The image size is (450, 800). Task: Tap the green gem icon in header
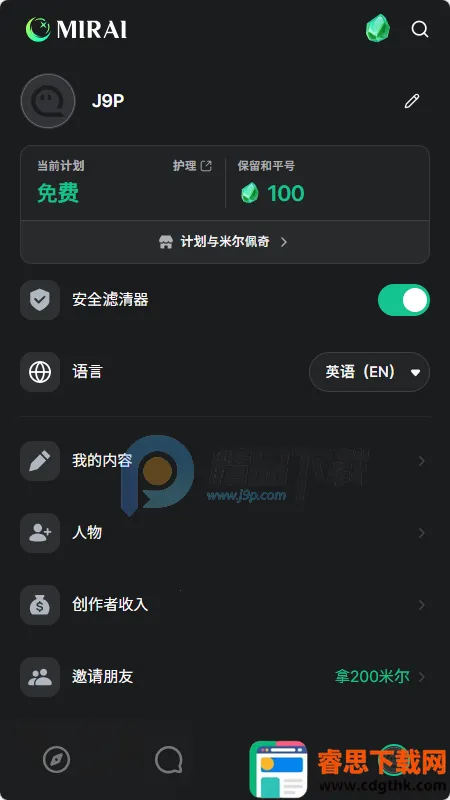pos(378,29)
